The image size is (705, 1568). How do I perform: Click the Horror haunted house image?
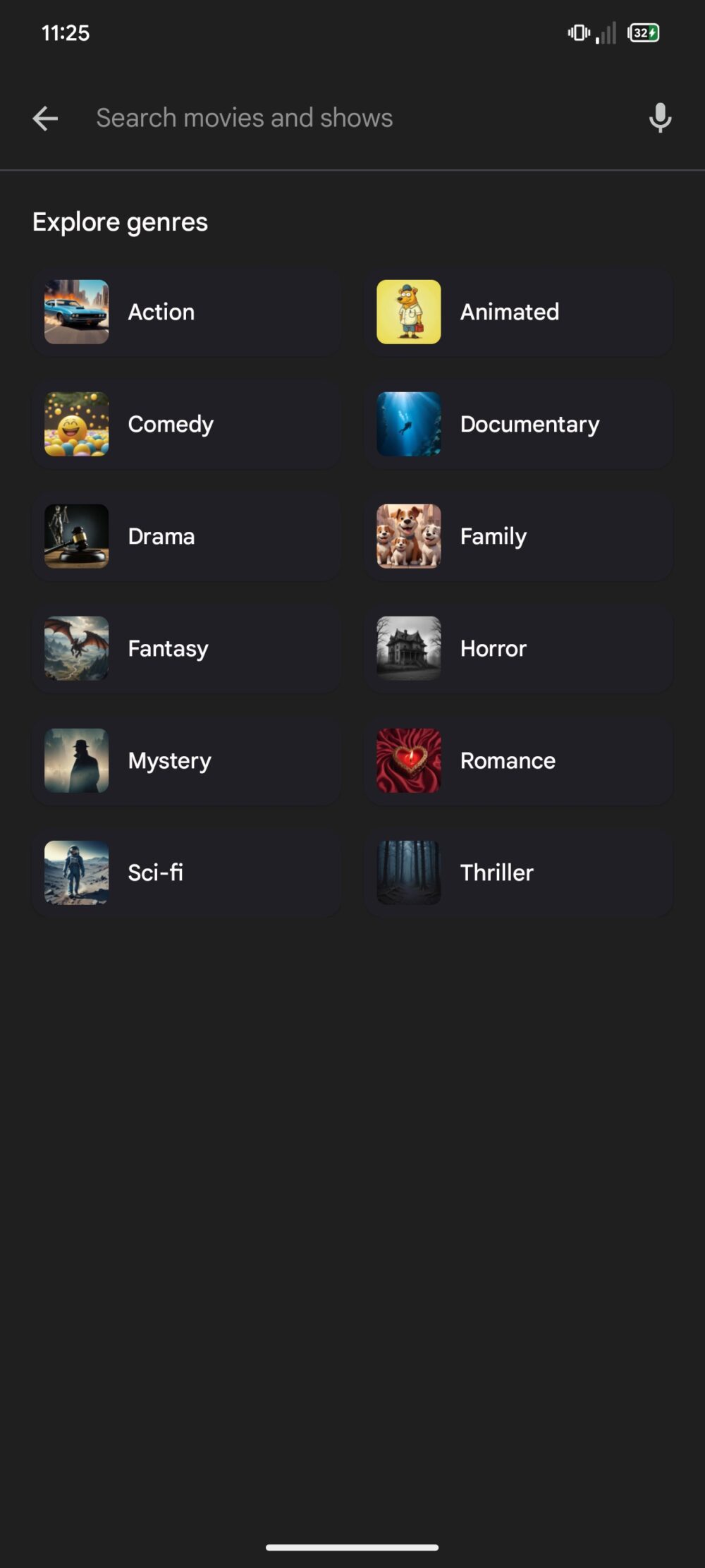tap(409, 648)
